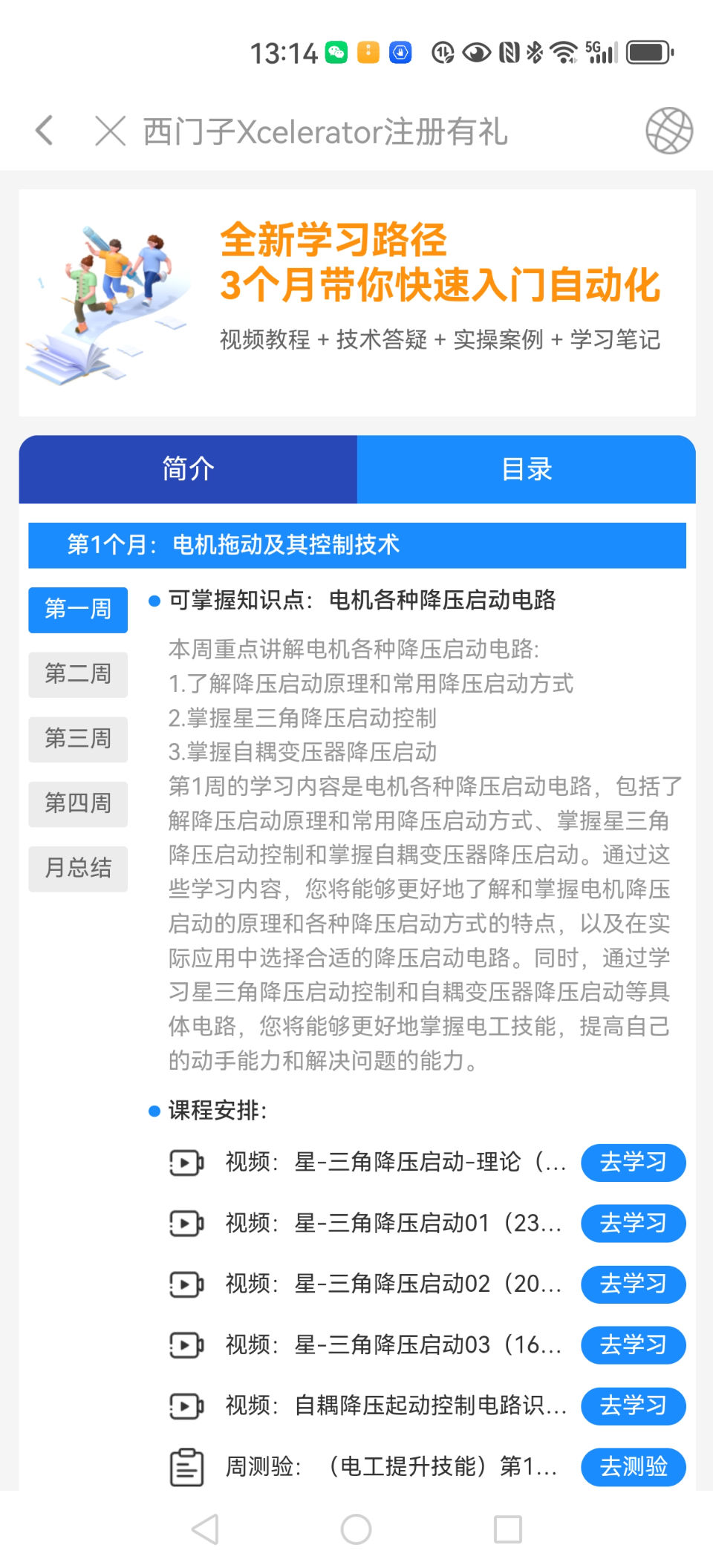Open the globe browser icon
Image resolution: width=713 pixels, height=1568 pixels.
(x=668, y=131)
